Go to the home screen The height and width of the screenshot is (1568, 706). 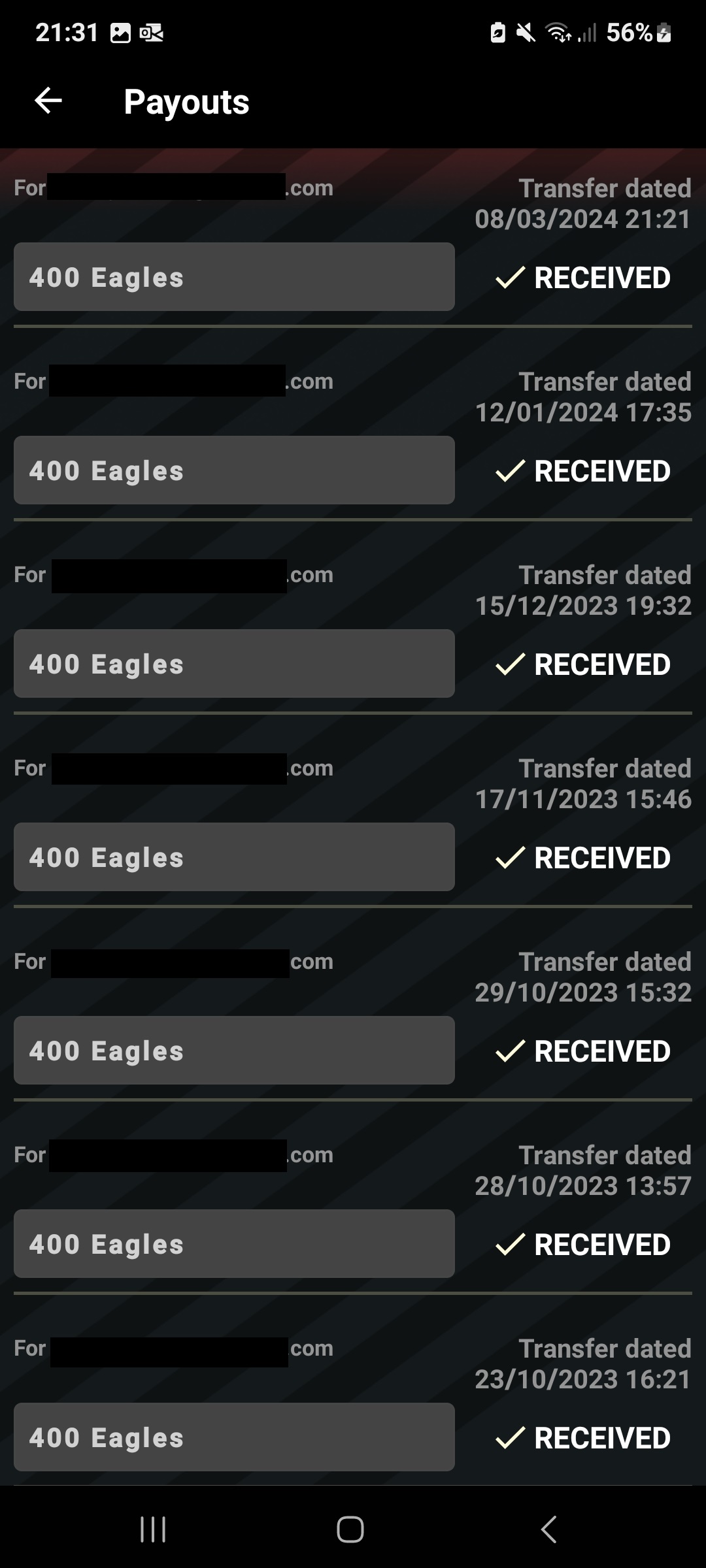pyautogui.click(x=350, y=1529)
